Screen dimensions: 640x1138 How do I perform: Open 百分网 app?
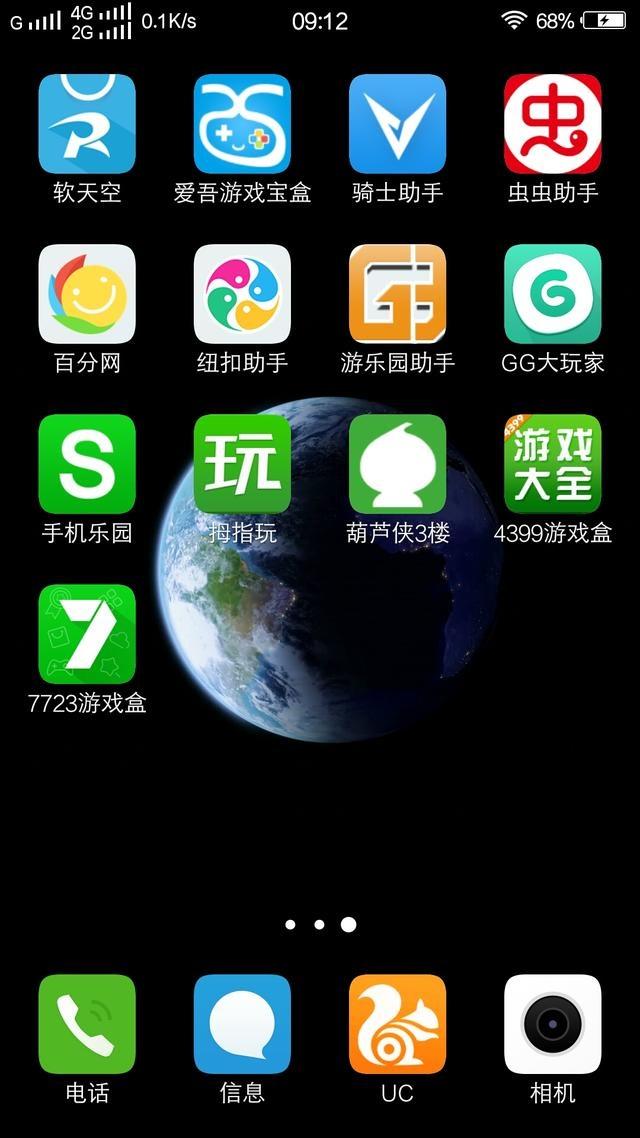coord(87,294)
